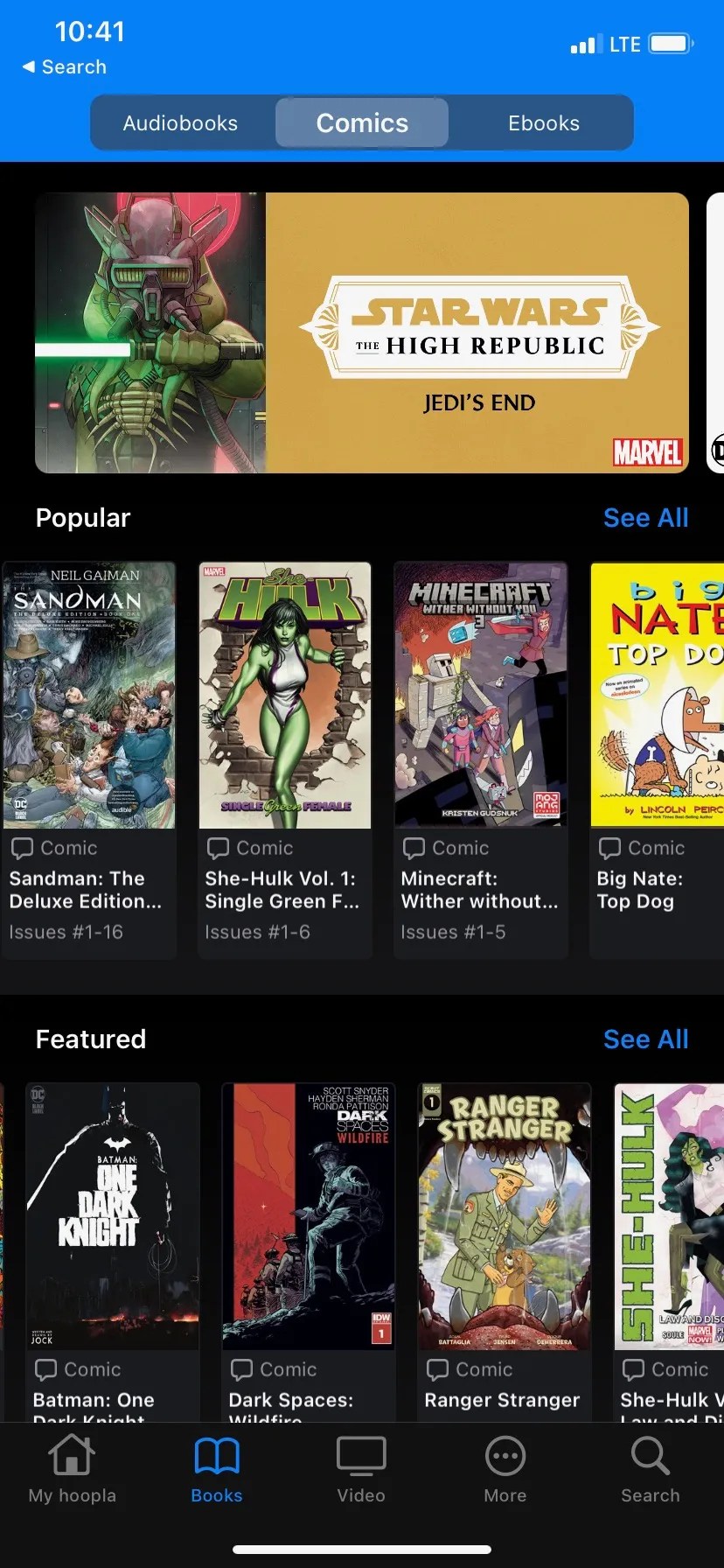See all Popular comics

tap(645, 518)
